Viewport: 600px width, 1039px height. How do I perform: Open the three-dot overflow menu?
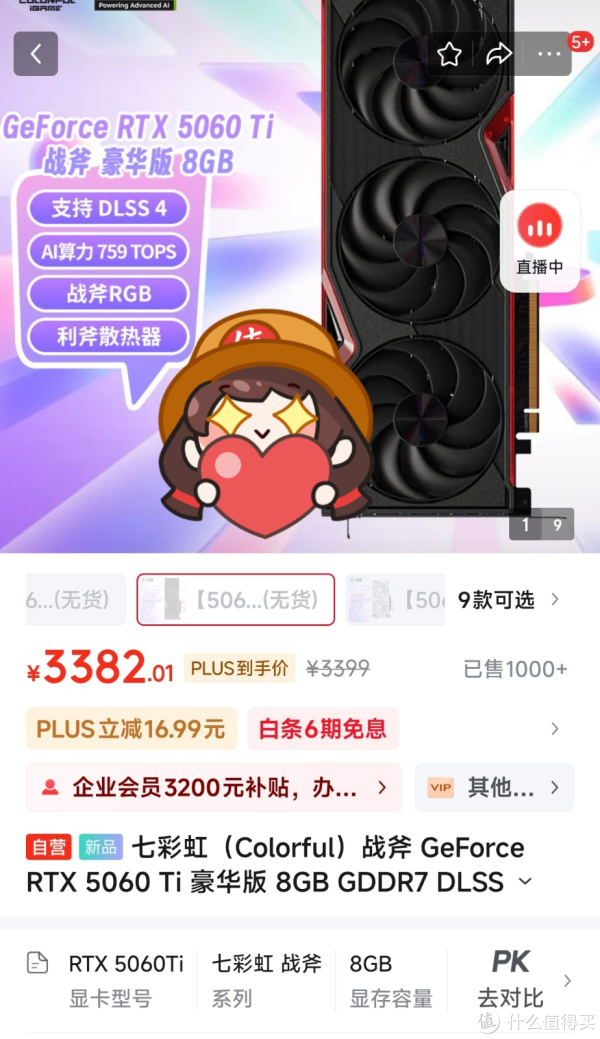[x=549, y=54]
